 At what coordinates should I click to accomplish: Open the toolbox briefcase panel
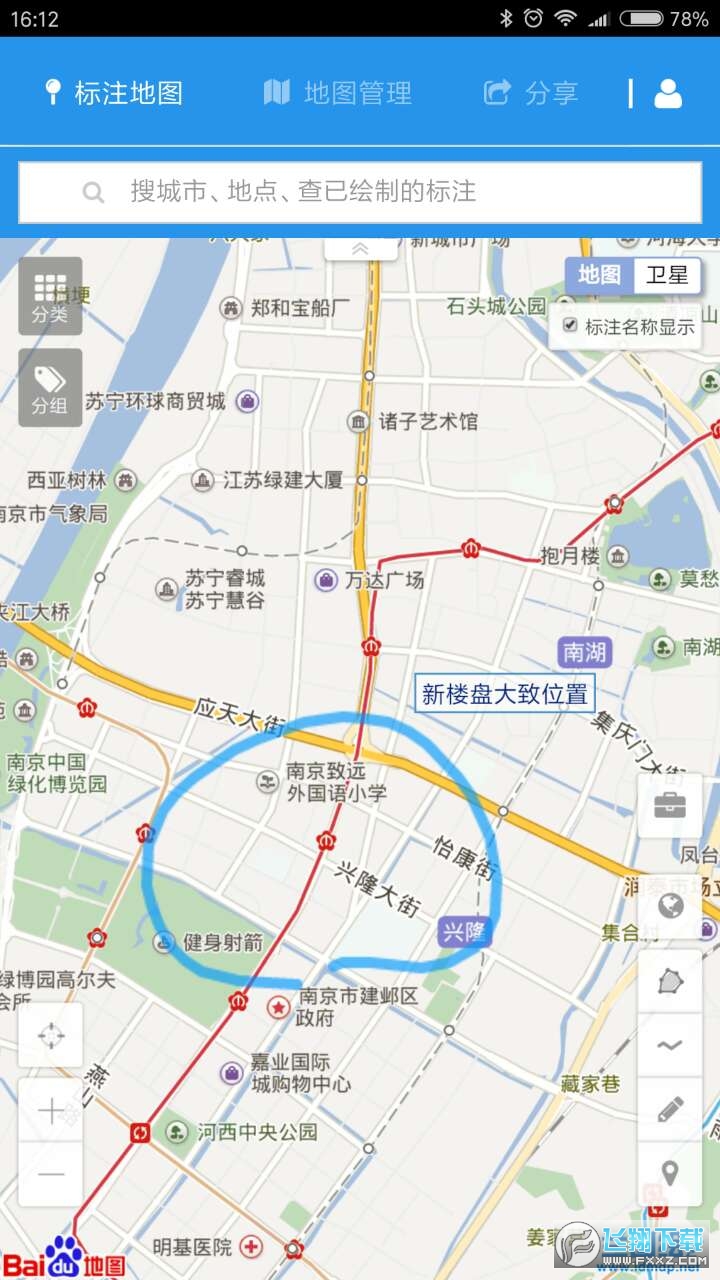[x=670, y=806]
